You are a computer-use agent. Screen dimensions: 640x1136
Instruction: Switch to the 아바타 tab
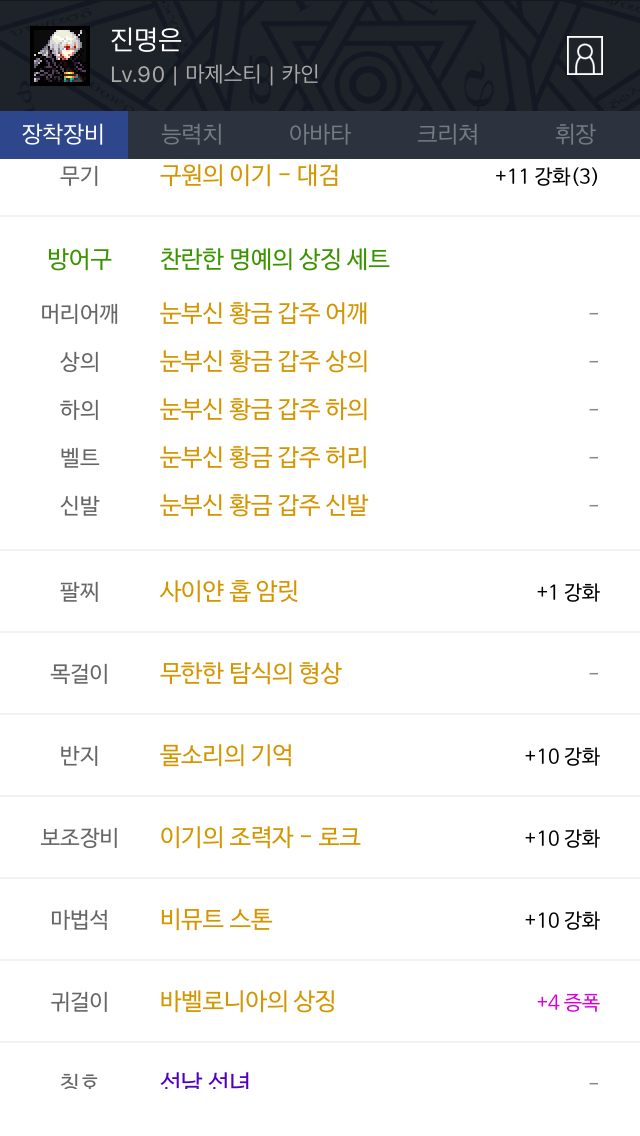[320, 135]
